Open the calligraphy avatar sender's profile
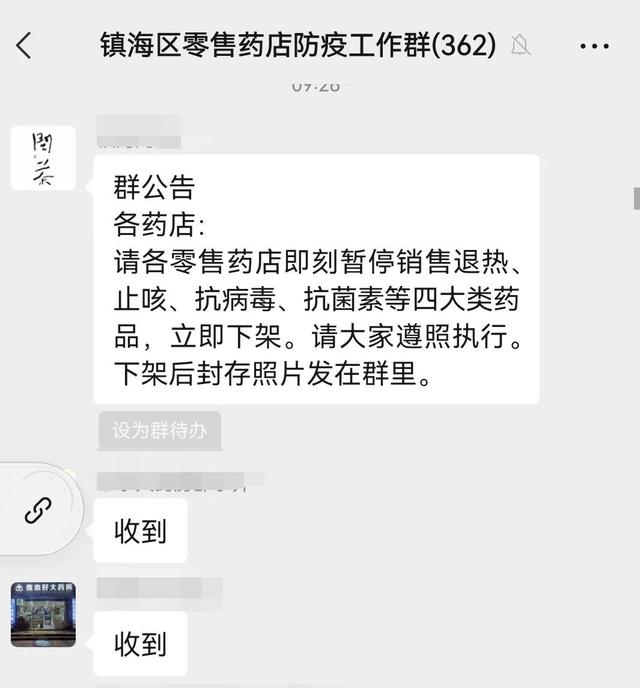Viewport: 640px width, 688px height. 43,158
